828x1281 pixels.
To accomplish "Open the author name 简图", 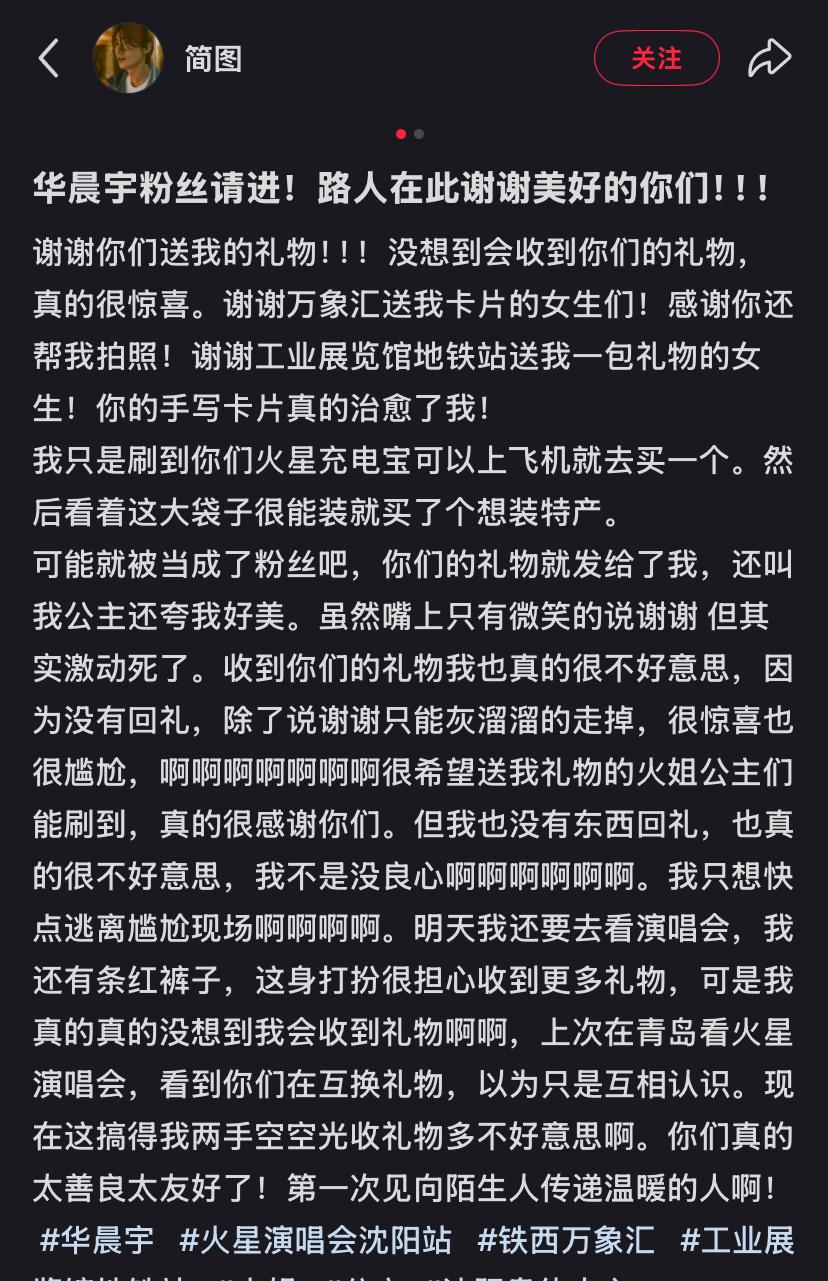I will click(213, 59).
